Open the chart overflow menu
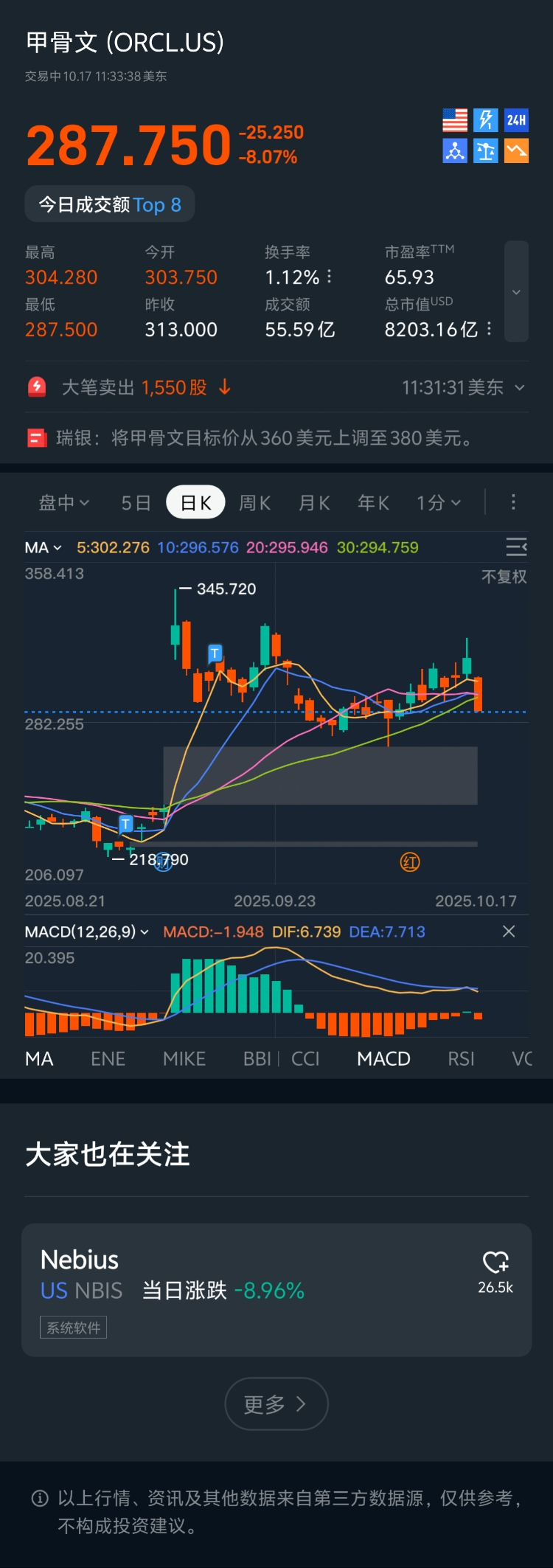The width and height of the screenshot is (553, 1568). 513,502
